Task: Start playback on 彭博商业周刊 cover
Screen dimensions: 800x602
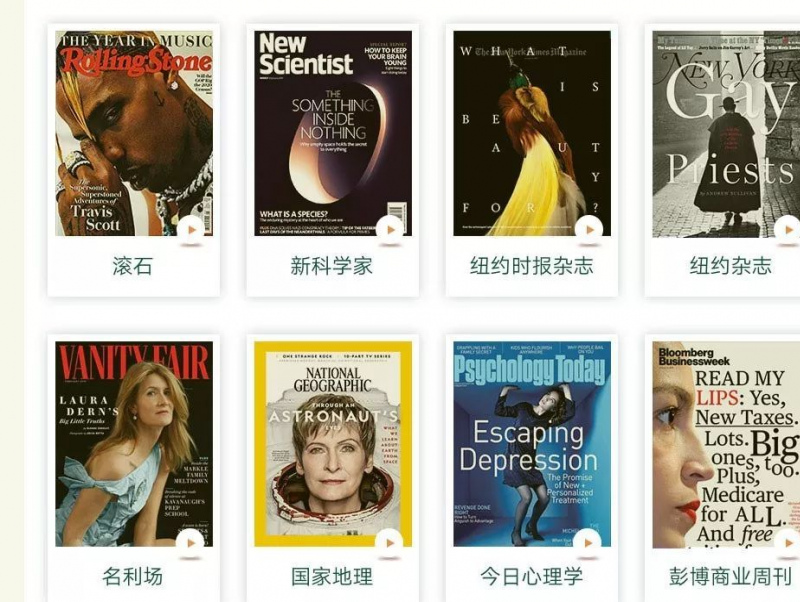Action: (x=786, y=542)
